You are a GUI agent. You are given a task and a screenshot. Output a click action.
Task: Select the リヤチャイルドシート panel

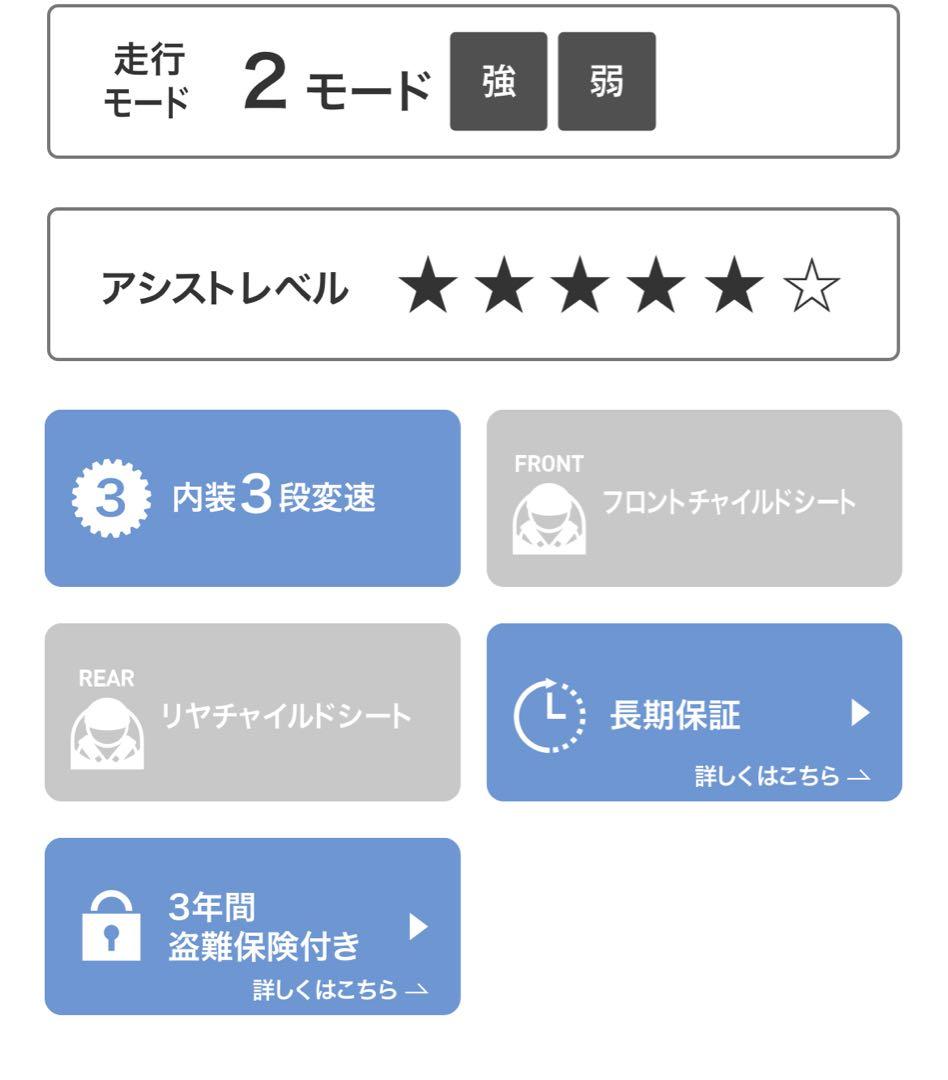(x=252, y=712)
